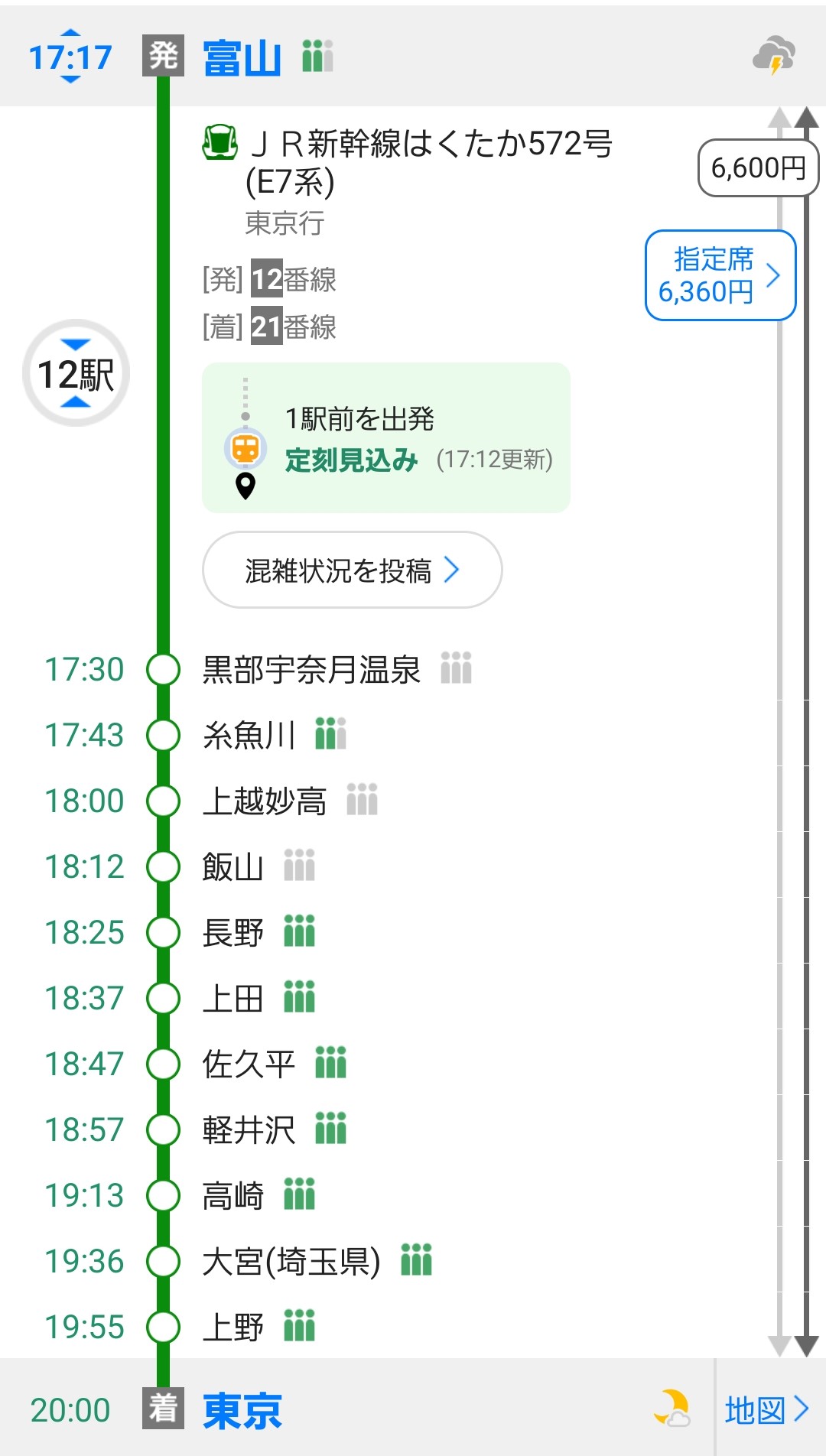The height and width of the screenshot is (1456, 826).
Task: Collapse the 12駅 intermediate stops list
Action: (x=76, y=374)
